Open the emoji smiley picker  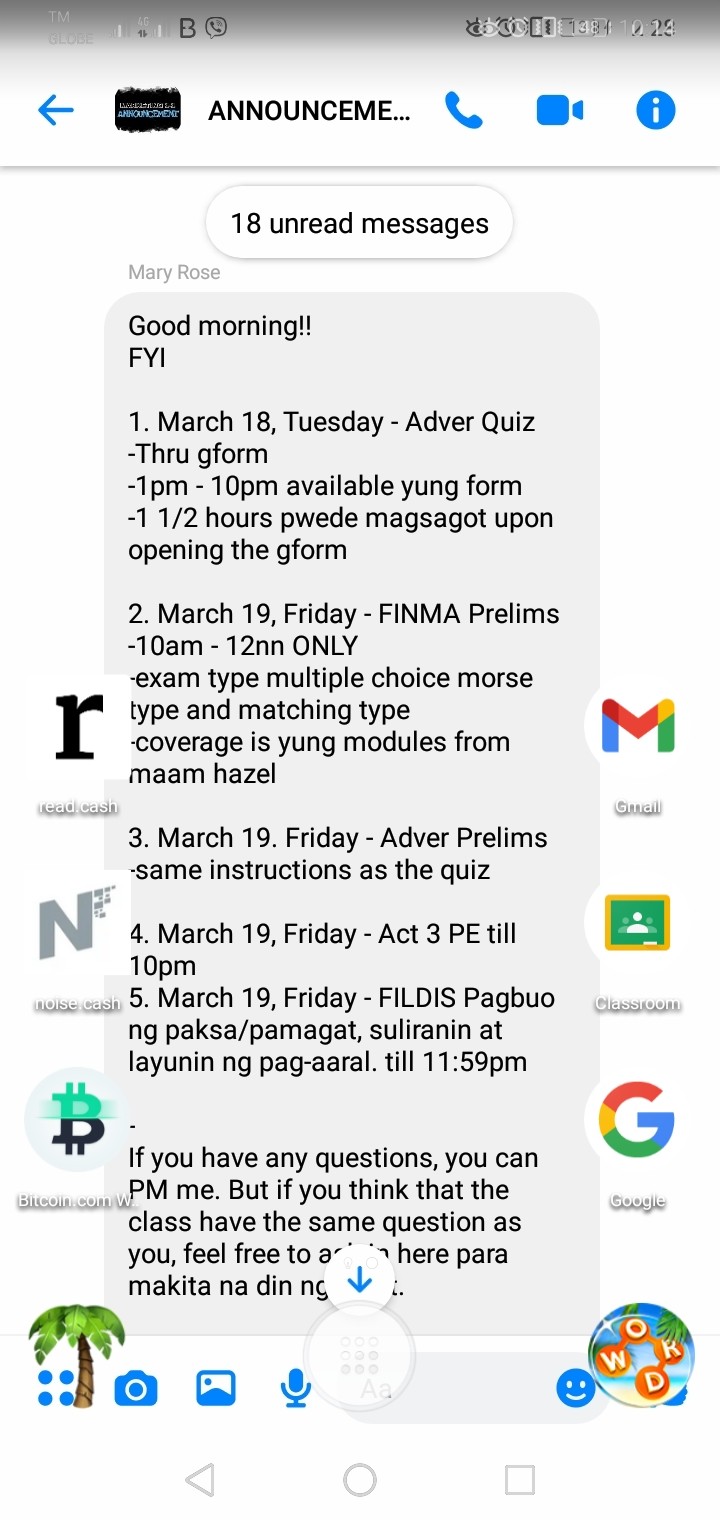tap(576, 1388)
